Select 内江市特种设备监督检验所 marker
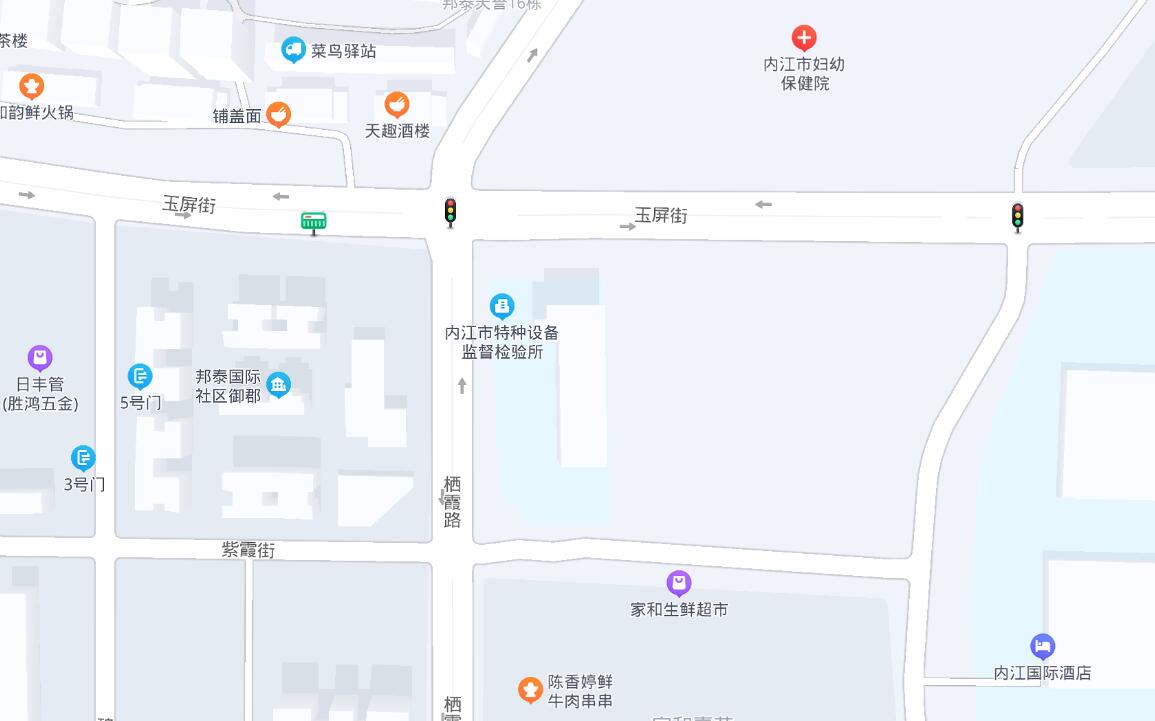 click(502, 306)
